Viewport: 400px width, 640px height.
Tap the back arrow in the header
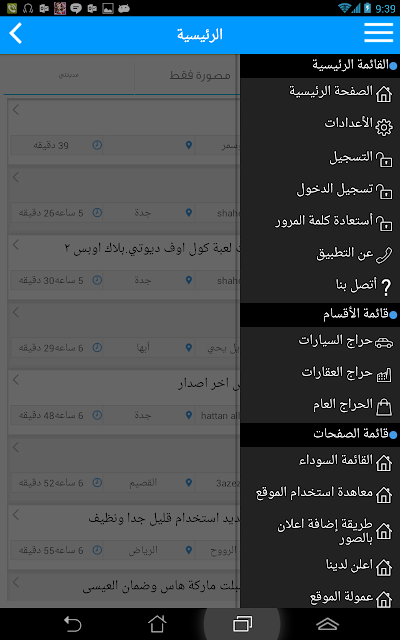tap(16, 34)
